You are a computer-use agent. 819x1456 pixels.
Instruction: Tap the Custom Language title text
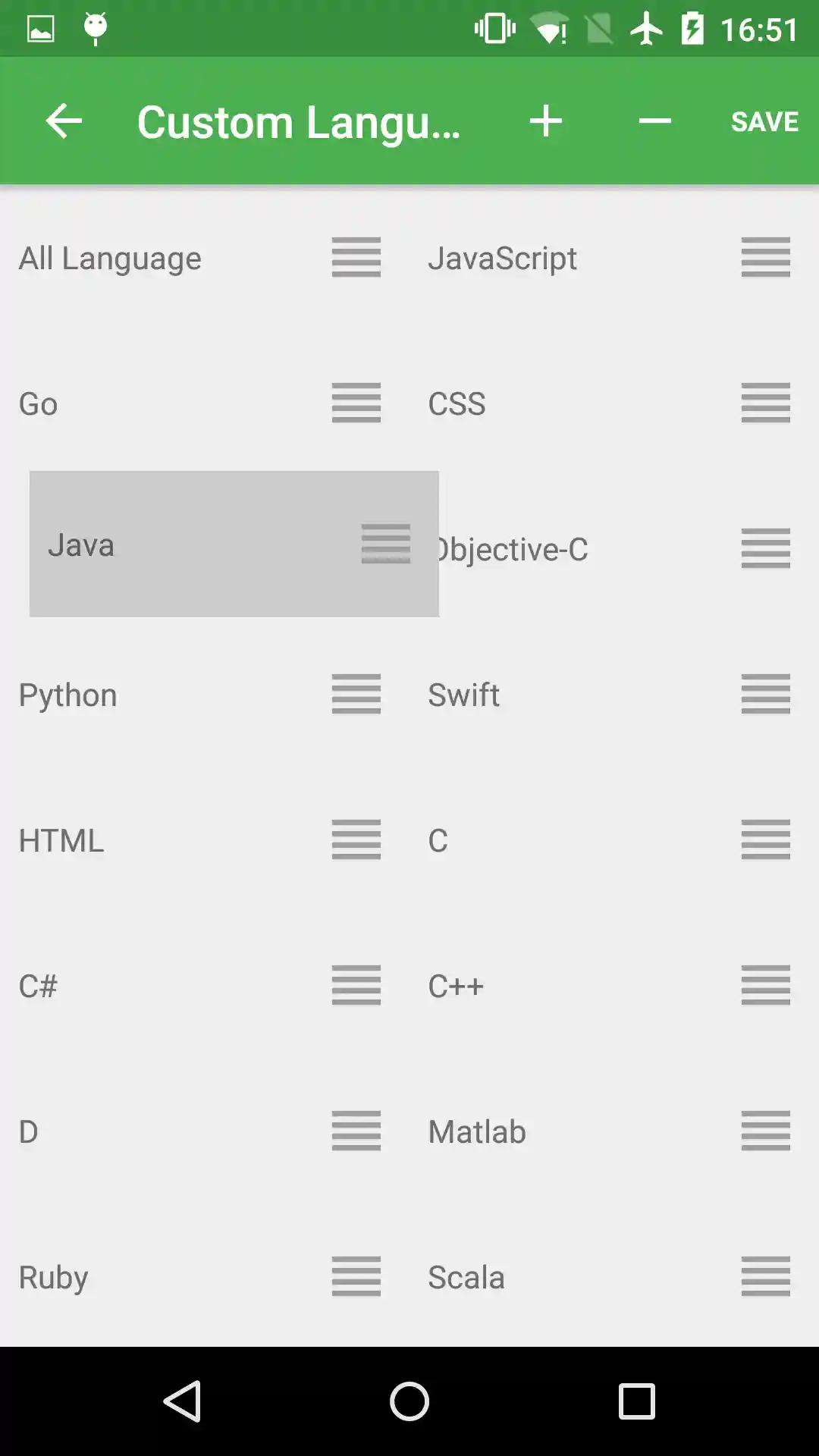(299, 121)
